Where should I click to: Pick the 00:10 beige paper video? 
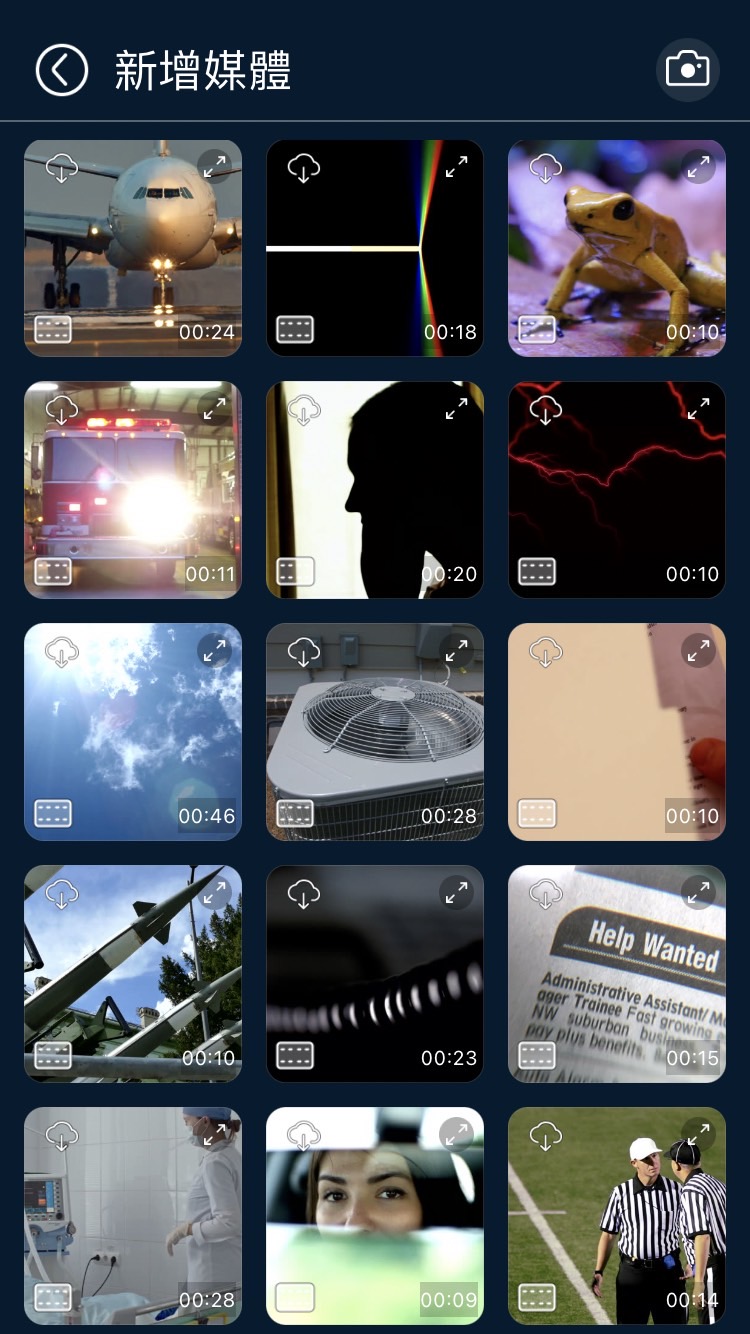click(617, 734)
